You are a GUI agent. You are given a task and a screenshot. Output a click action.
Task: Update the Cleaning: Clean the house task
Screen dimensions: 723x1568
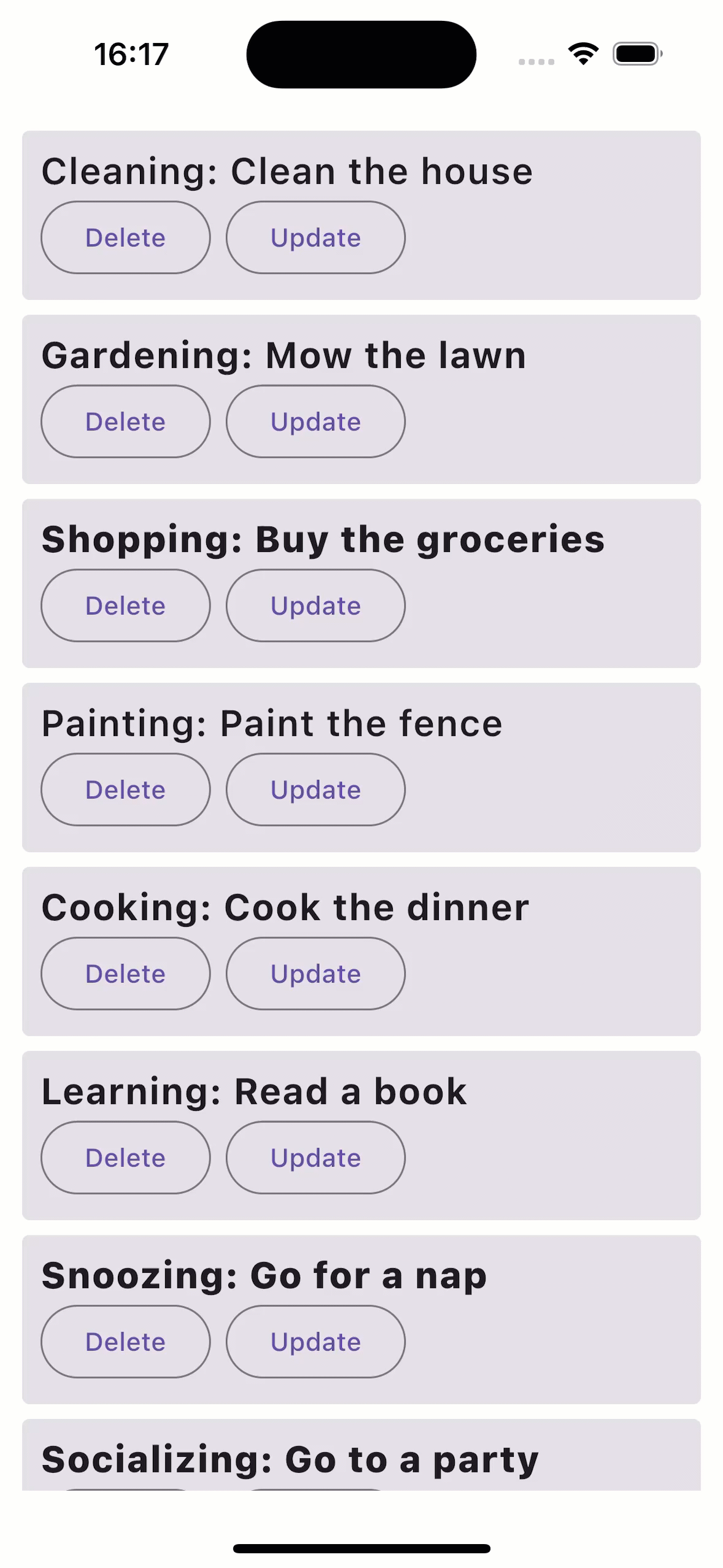click(x=315, y=237)
